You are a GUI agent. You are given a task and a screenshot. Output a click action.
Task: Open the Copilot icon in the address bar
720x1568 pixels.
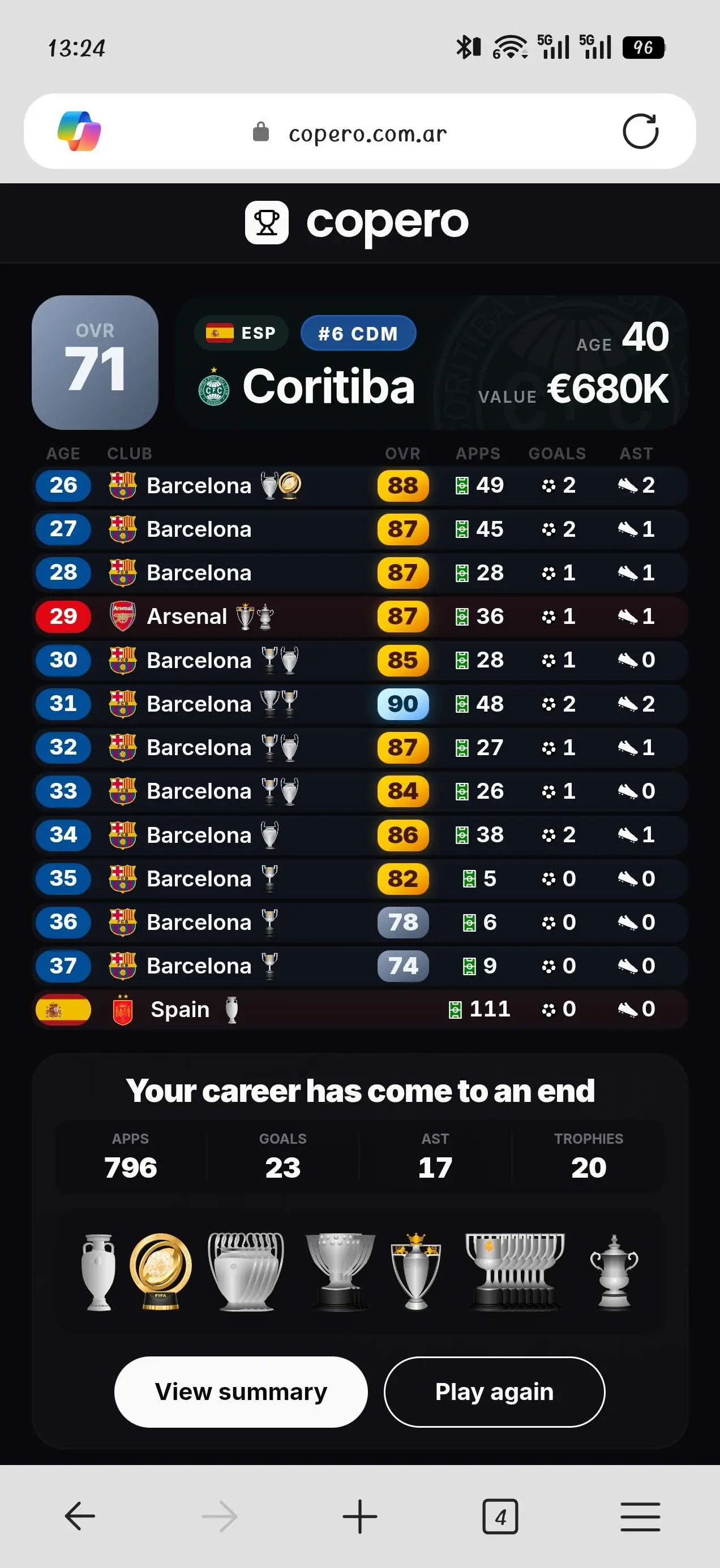click(x=79, y=131)
